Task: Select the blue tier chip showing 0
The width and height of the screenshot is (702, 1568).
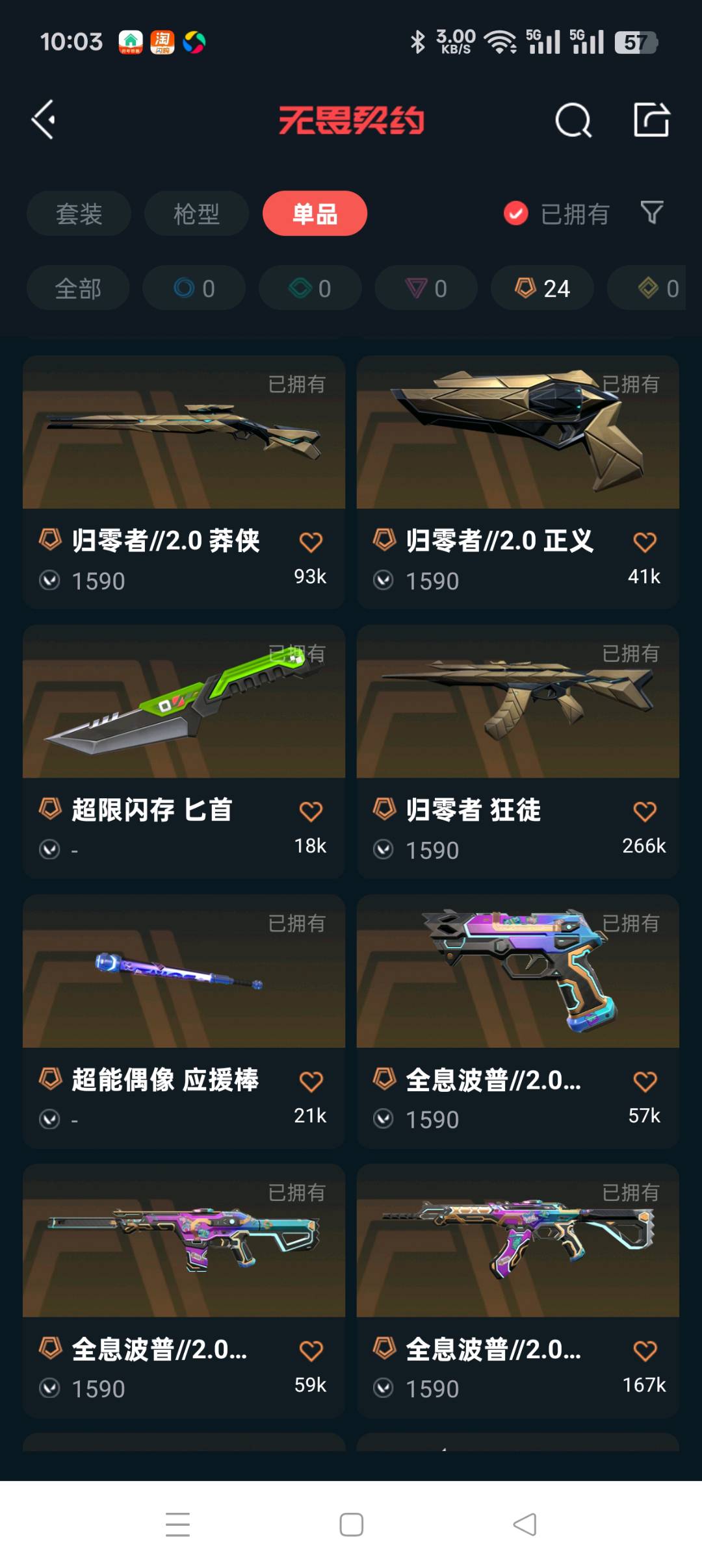Action: click(x=194, y=288)
